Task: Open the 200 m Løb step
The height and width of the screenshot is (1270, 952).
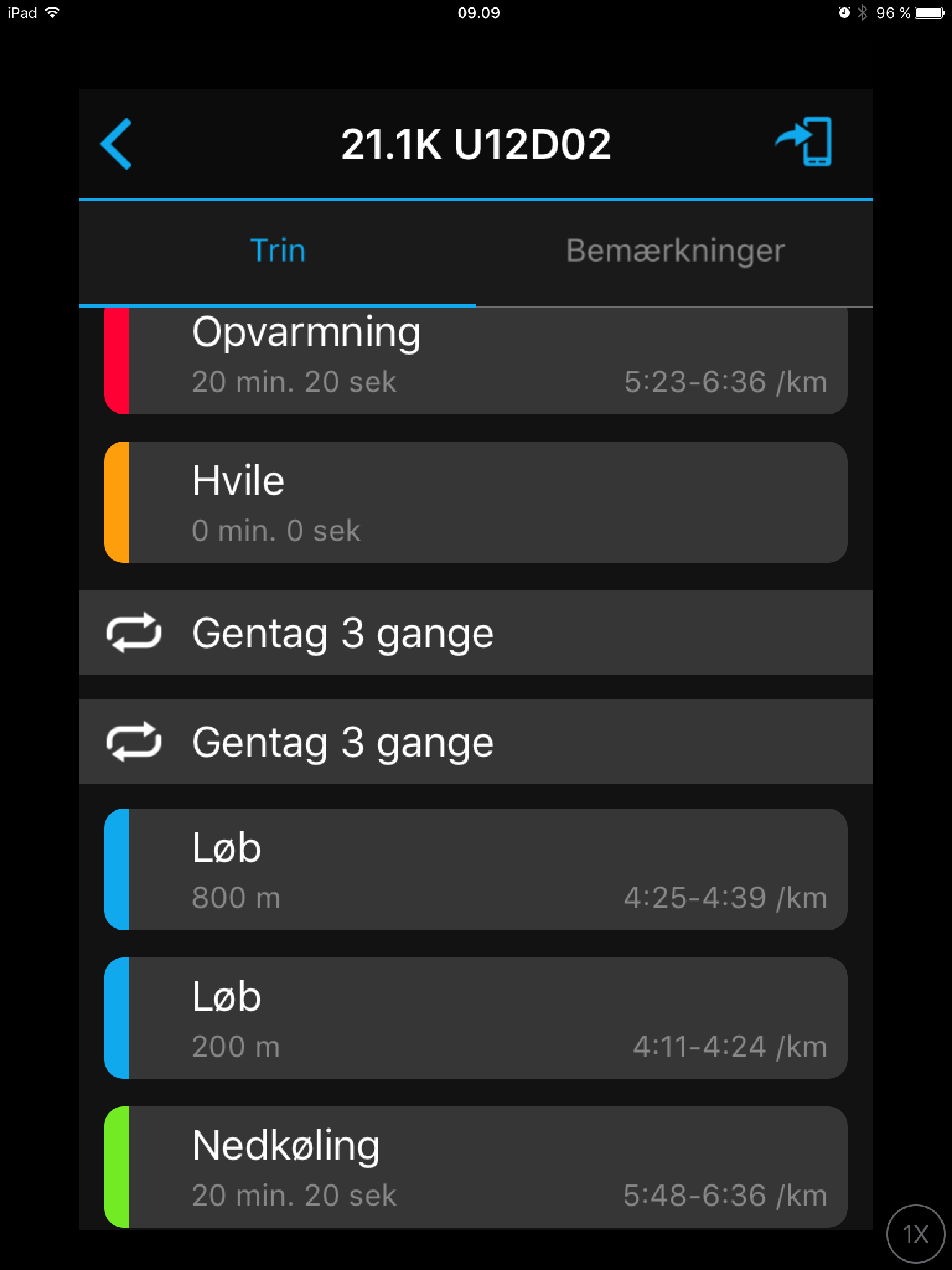Action: pos(475,1018)
